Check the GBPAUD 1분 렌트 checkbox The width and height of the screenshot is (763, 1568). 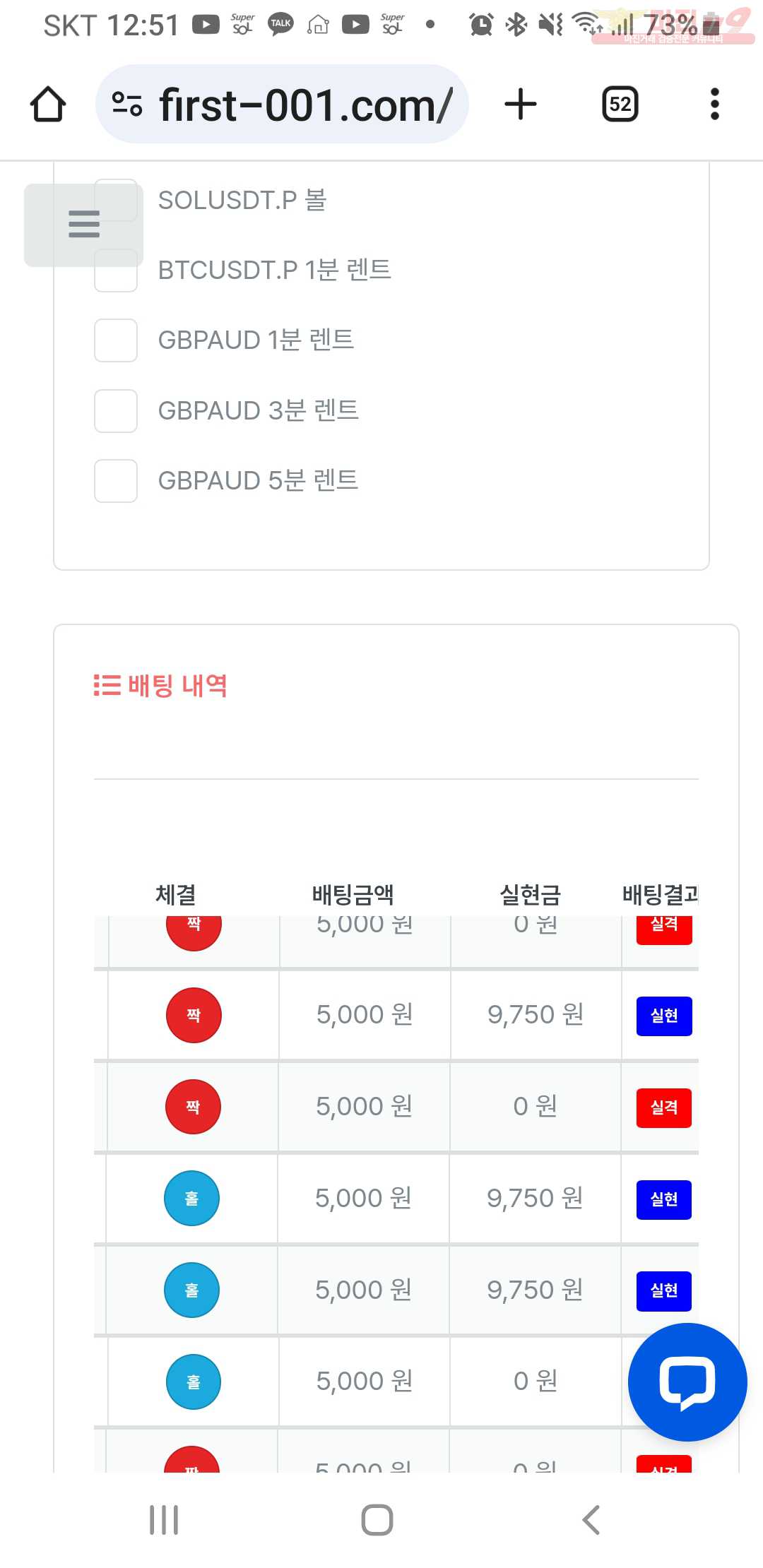pyautogui.click(x=116, y=340)
